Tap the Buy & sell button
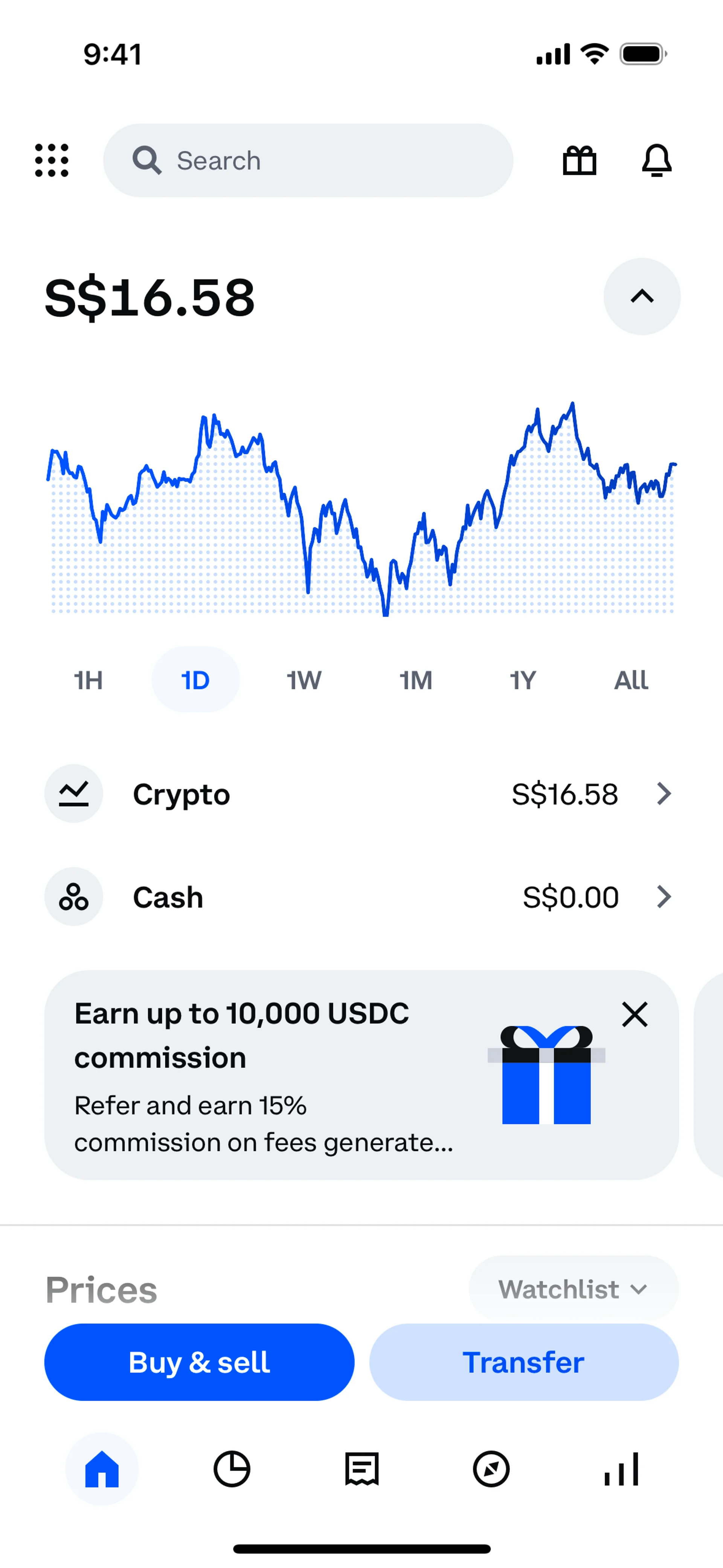This screenshot has width=723, height=1568. (199, 1362)
